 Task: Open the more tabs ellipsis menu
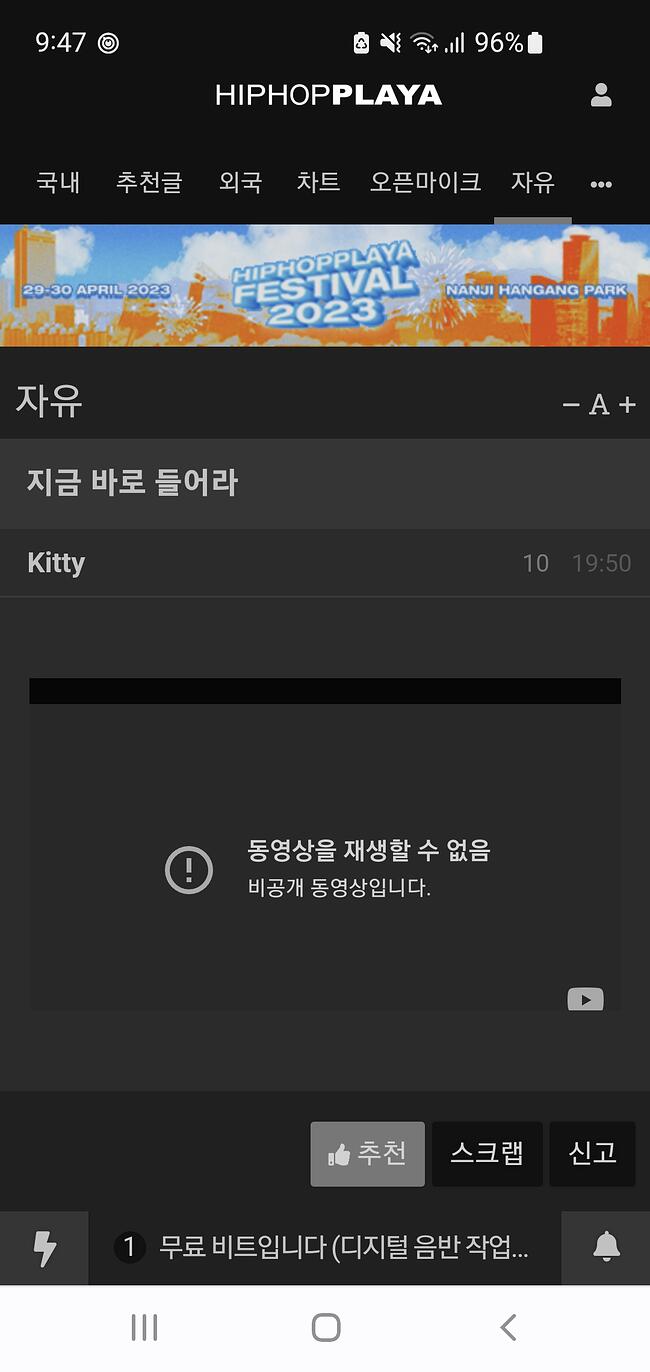pyautogui.click(x=601, y=184)
